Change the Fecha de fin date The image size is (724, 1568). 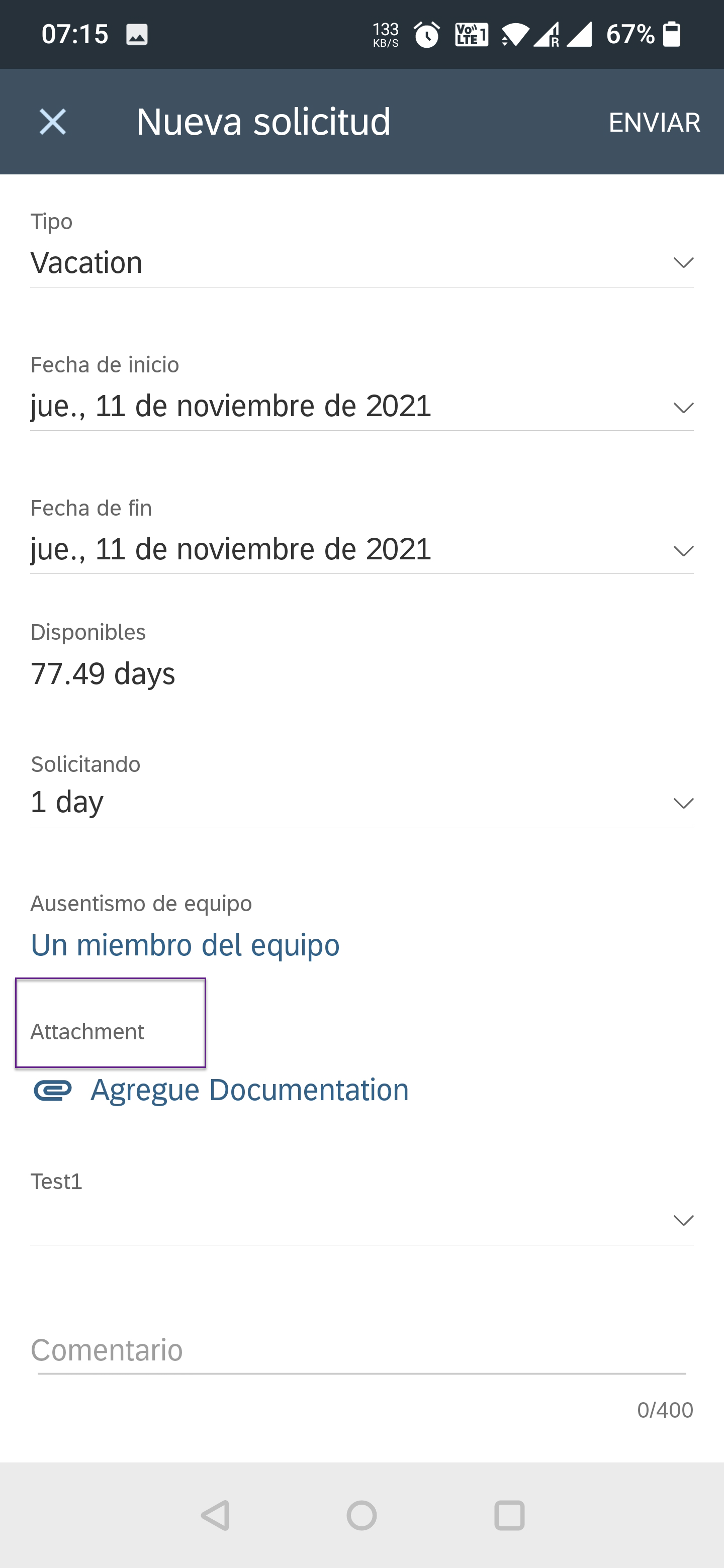(x=361, y=549)
